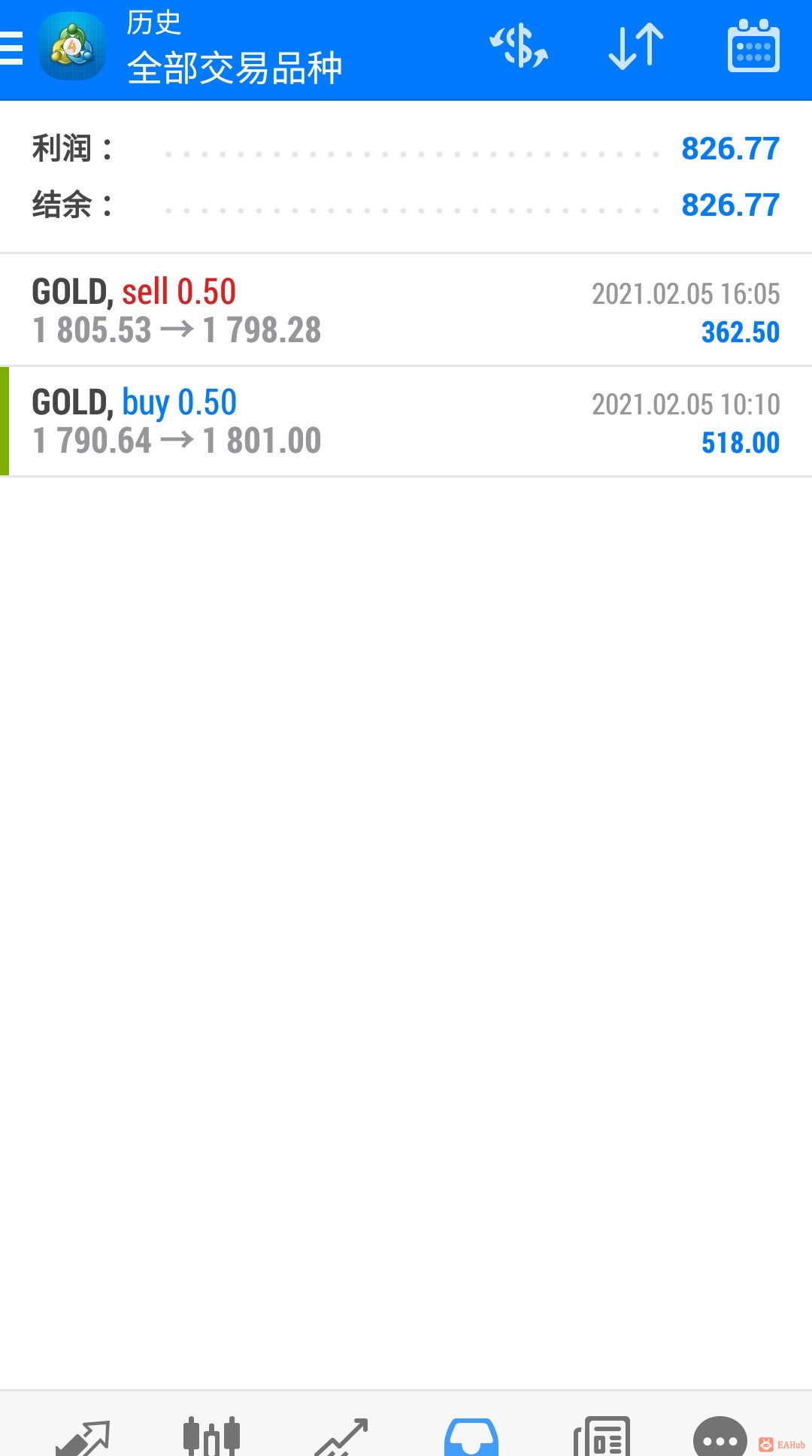Screen dimensions: 812x1456
Task: Open the calendar date range picker
Action: pyautogui.click(x=753, y=47)
